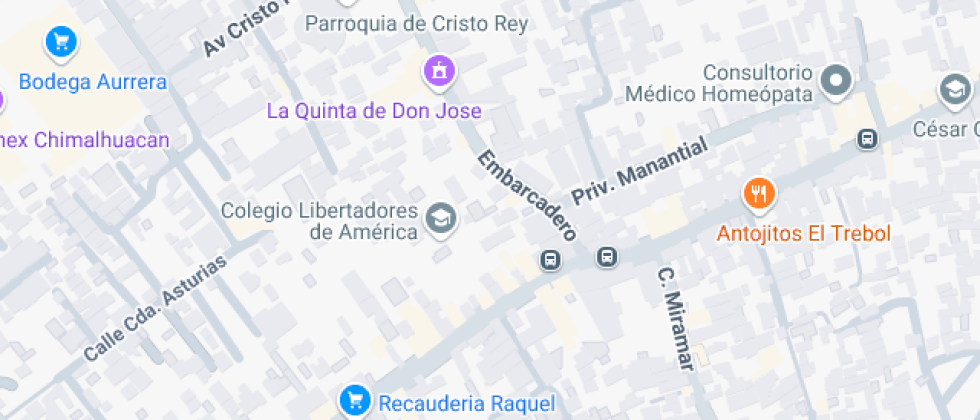The width and height of the screenshot is (980, 420).
Task: Select the Recauderia Raquel shop marker
Action: 353,402
